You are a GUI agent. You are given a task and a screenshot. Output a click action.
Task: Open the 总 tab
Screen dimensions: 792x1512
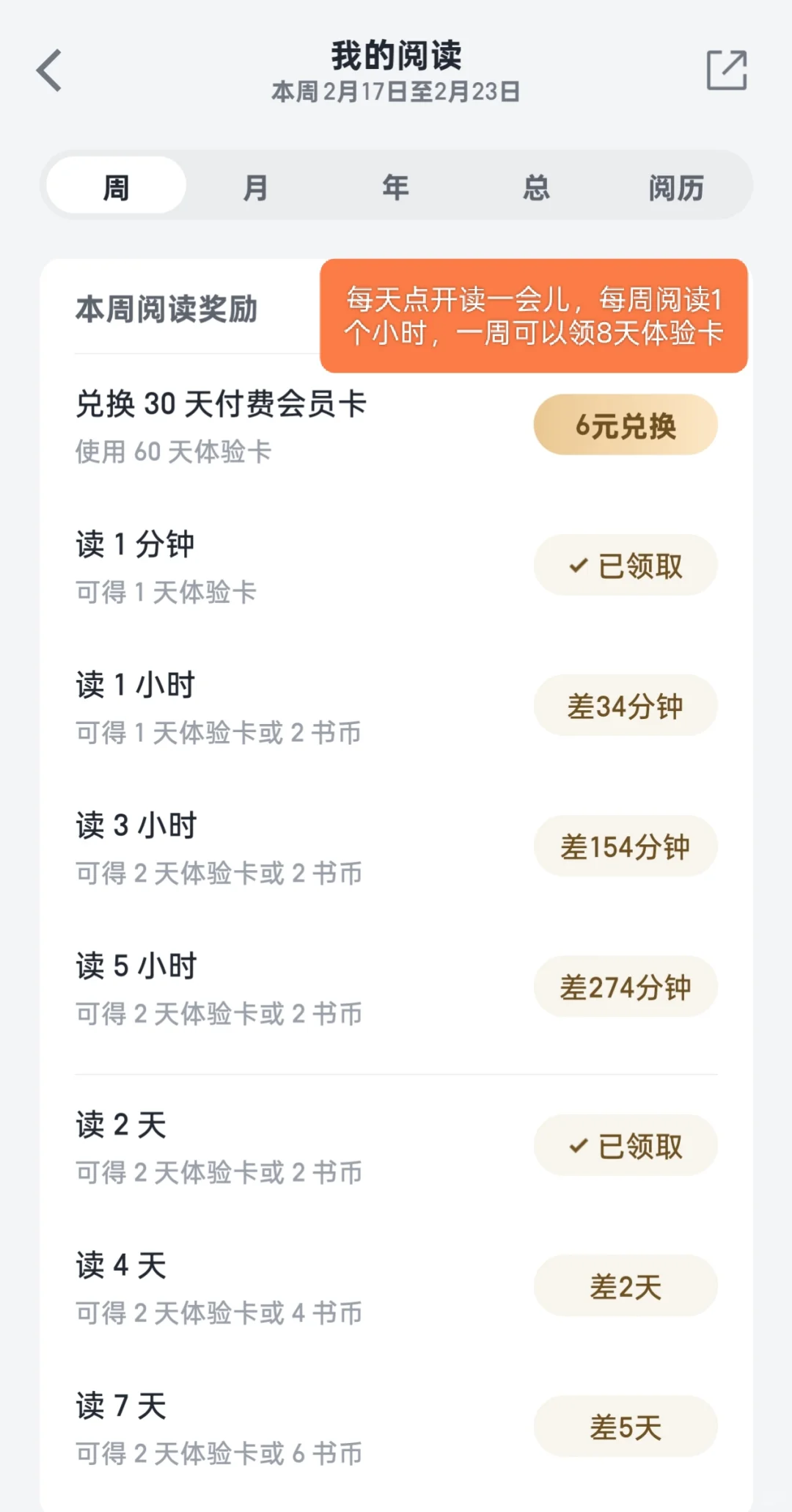pos(536,186)
